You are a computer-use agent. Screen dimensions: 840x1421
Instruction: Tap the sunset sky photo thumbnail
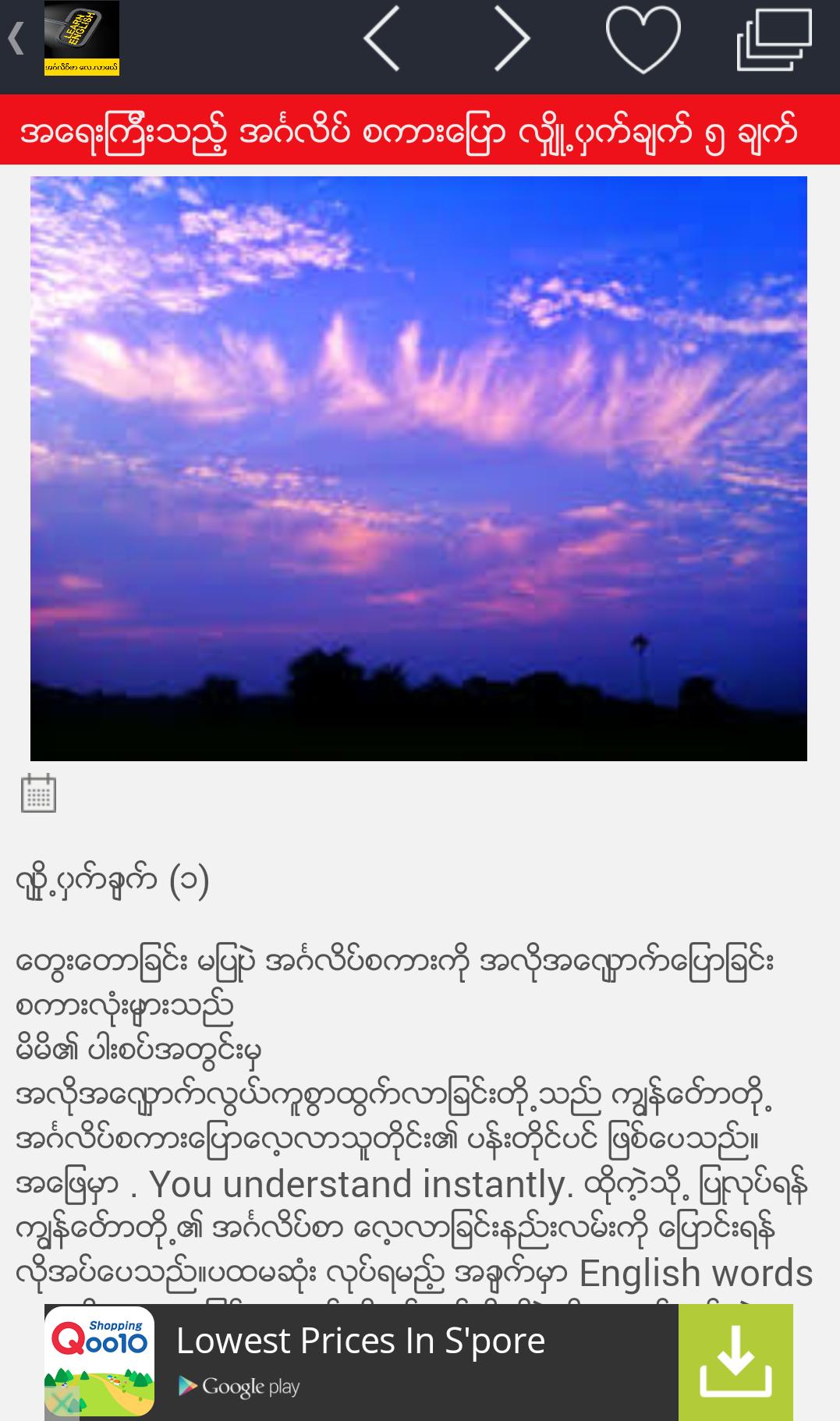tap(420, 468)
